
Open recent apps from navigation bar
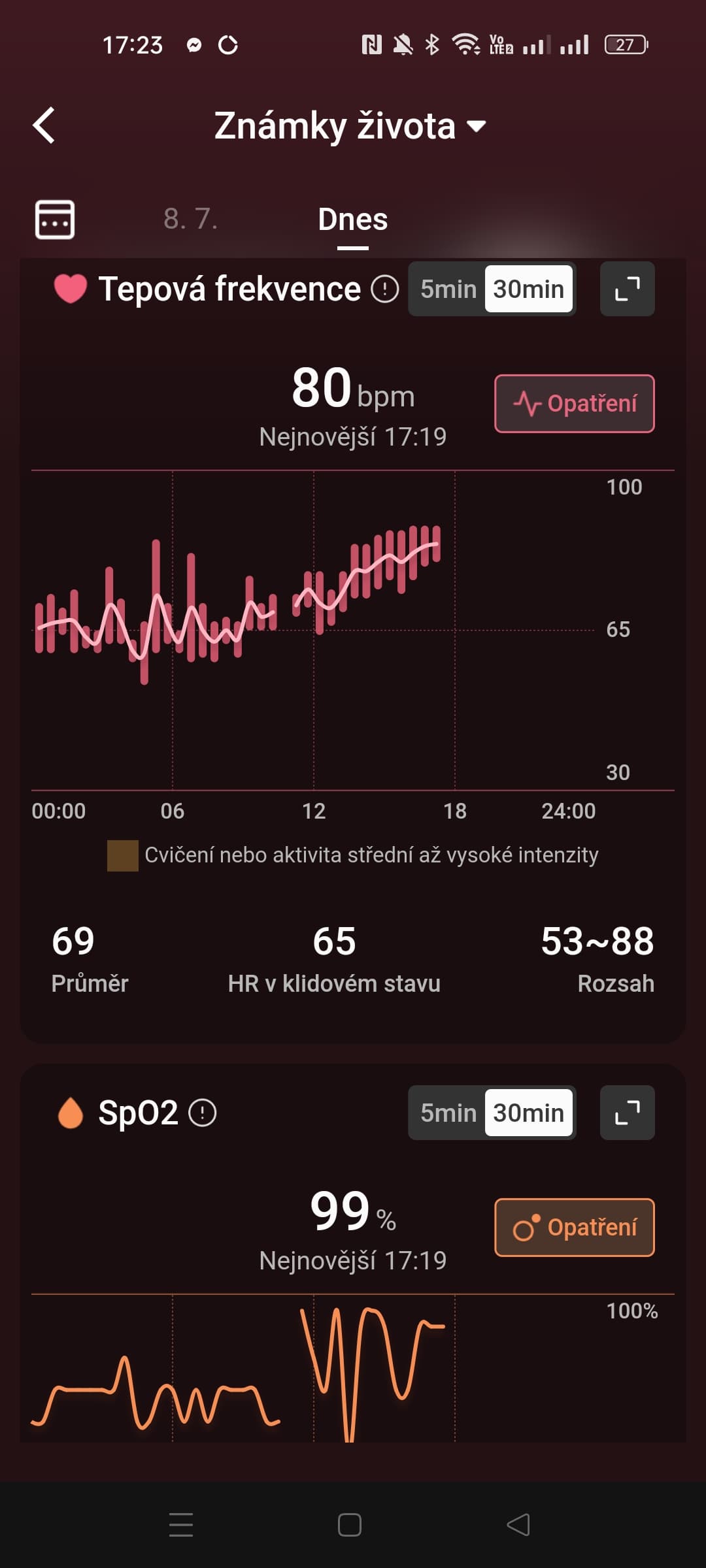181,1525
